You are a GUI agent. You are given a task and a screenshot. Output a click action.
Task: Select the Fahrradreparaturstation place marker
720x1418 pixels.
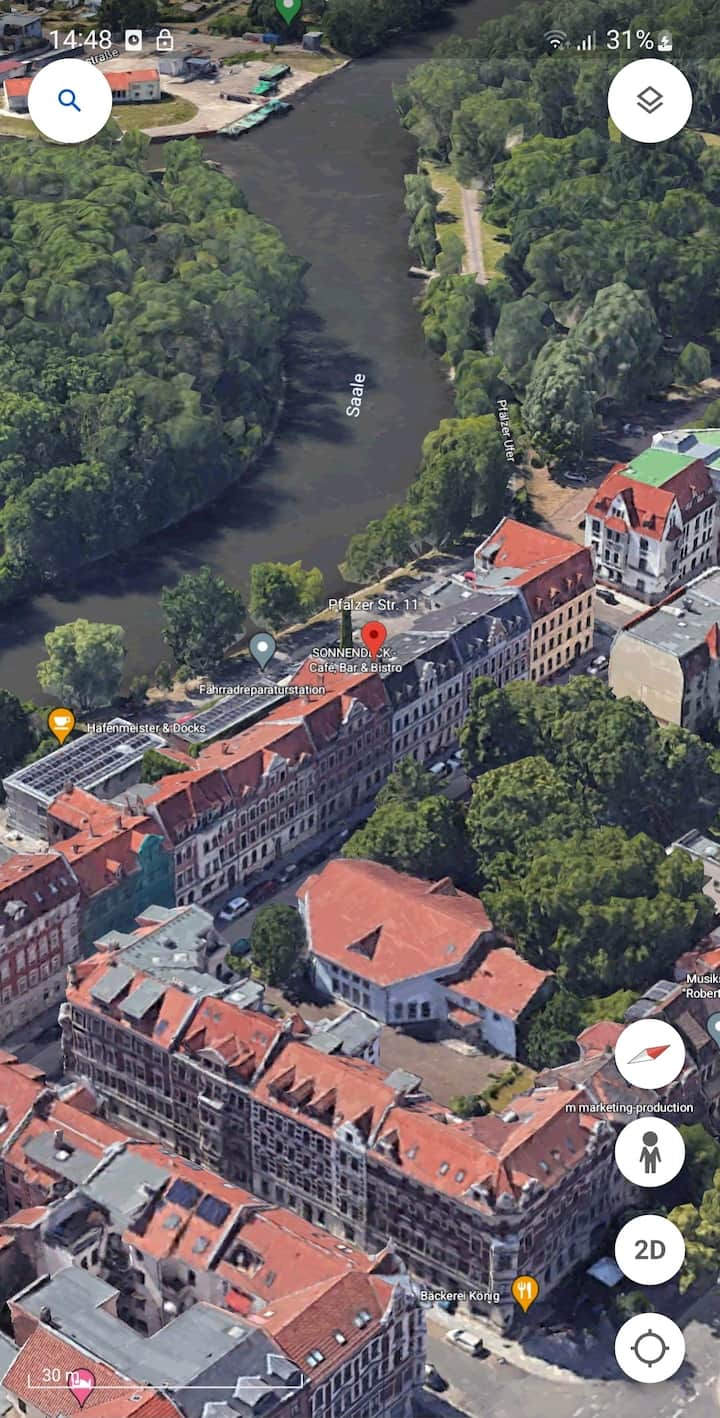[x=262, y=650]
